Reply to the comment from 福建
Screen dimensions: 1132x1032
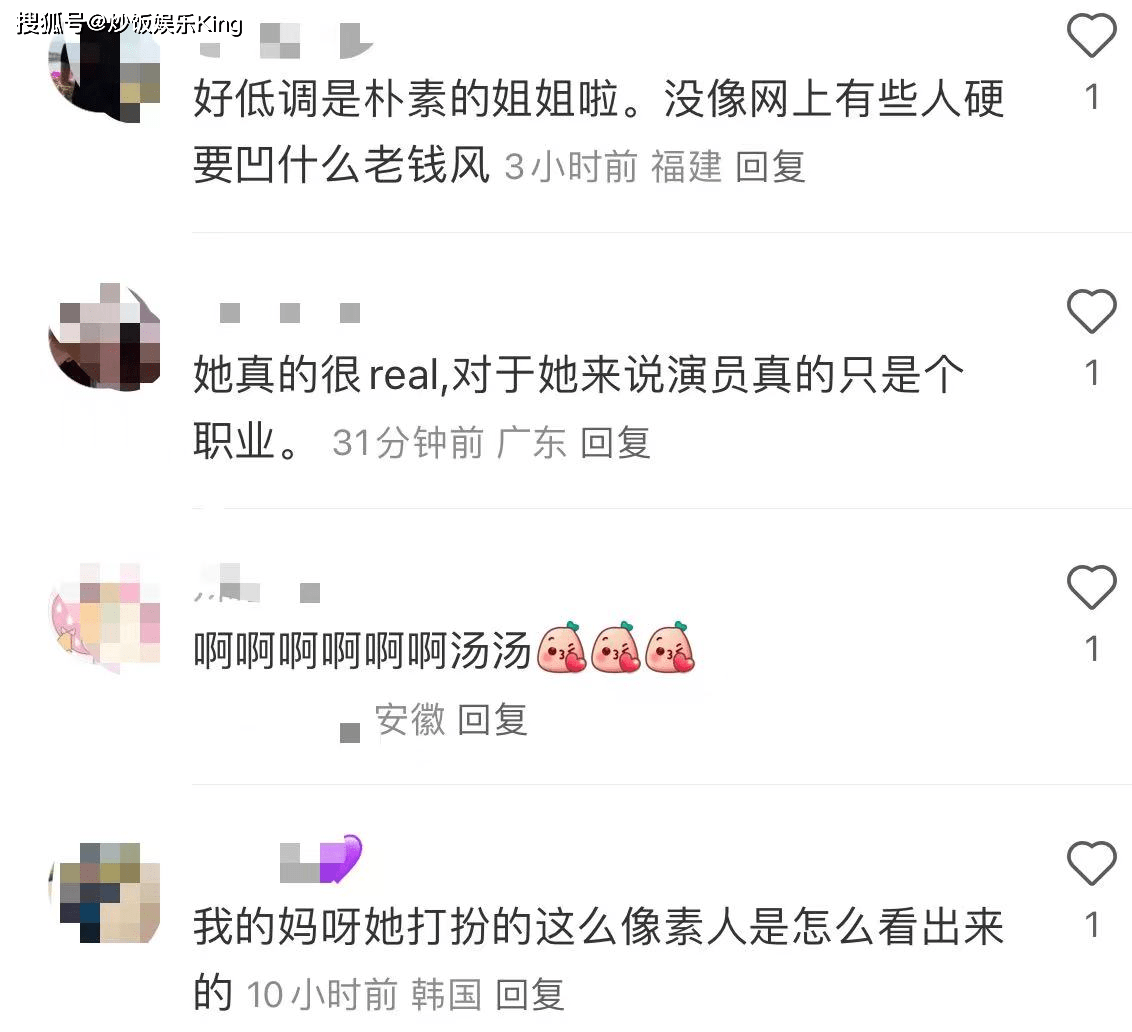click(x=770, y=167)
